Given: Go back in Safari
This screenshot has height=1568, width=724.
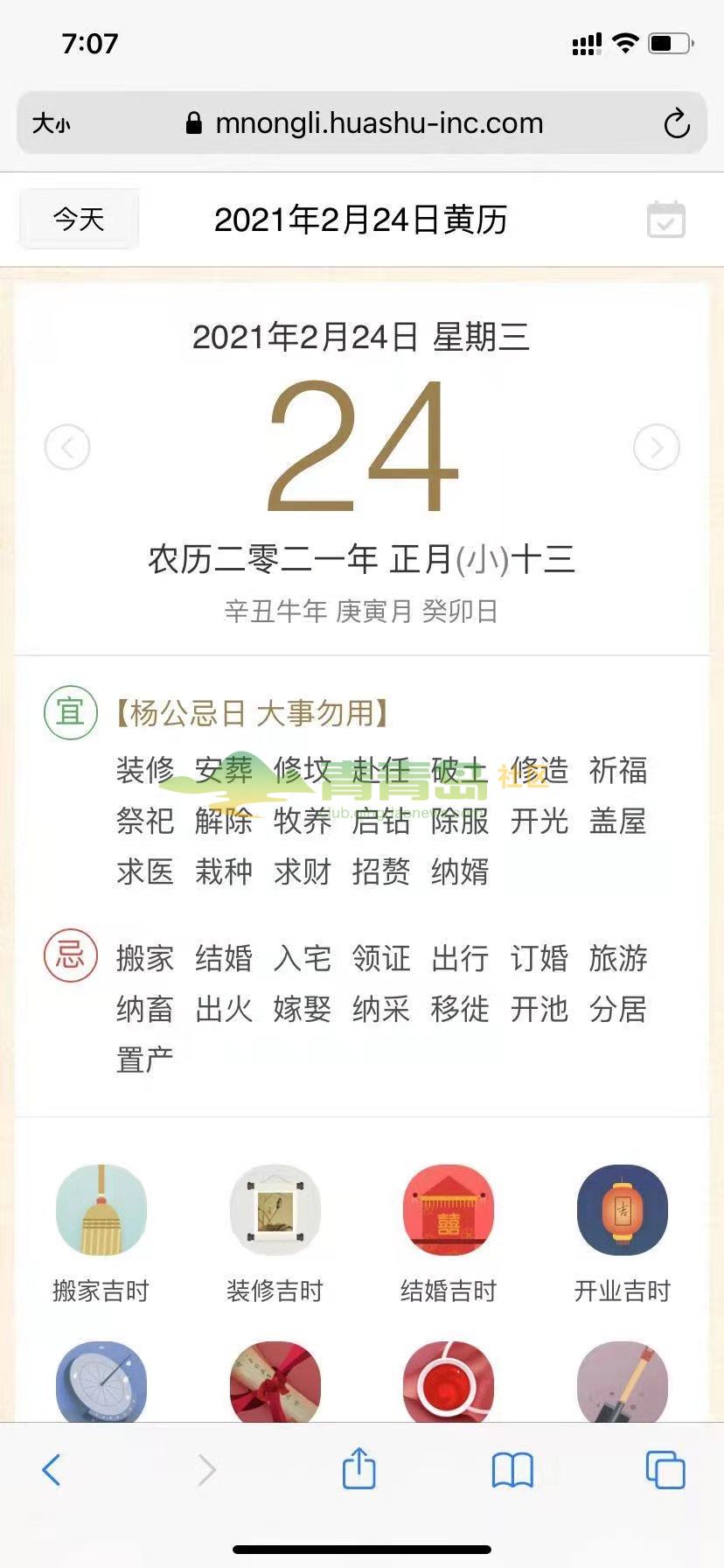Looking at the screenshot, I should [52, 1470].
